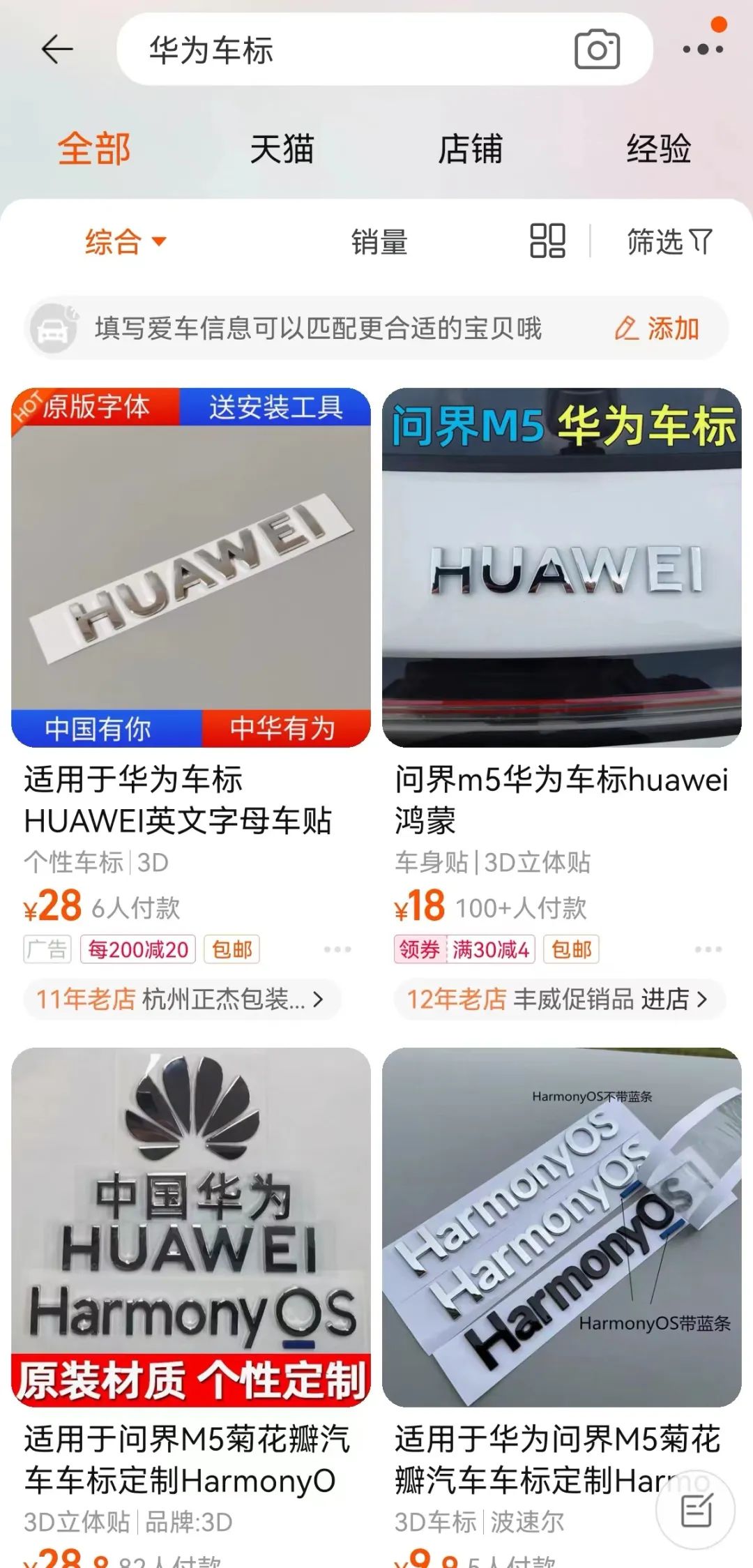Sort results by 销量
This screenshot has width=753, height=1568.
coord(379,242)
